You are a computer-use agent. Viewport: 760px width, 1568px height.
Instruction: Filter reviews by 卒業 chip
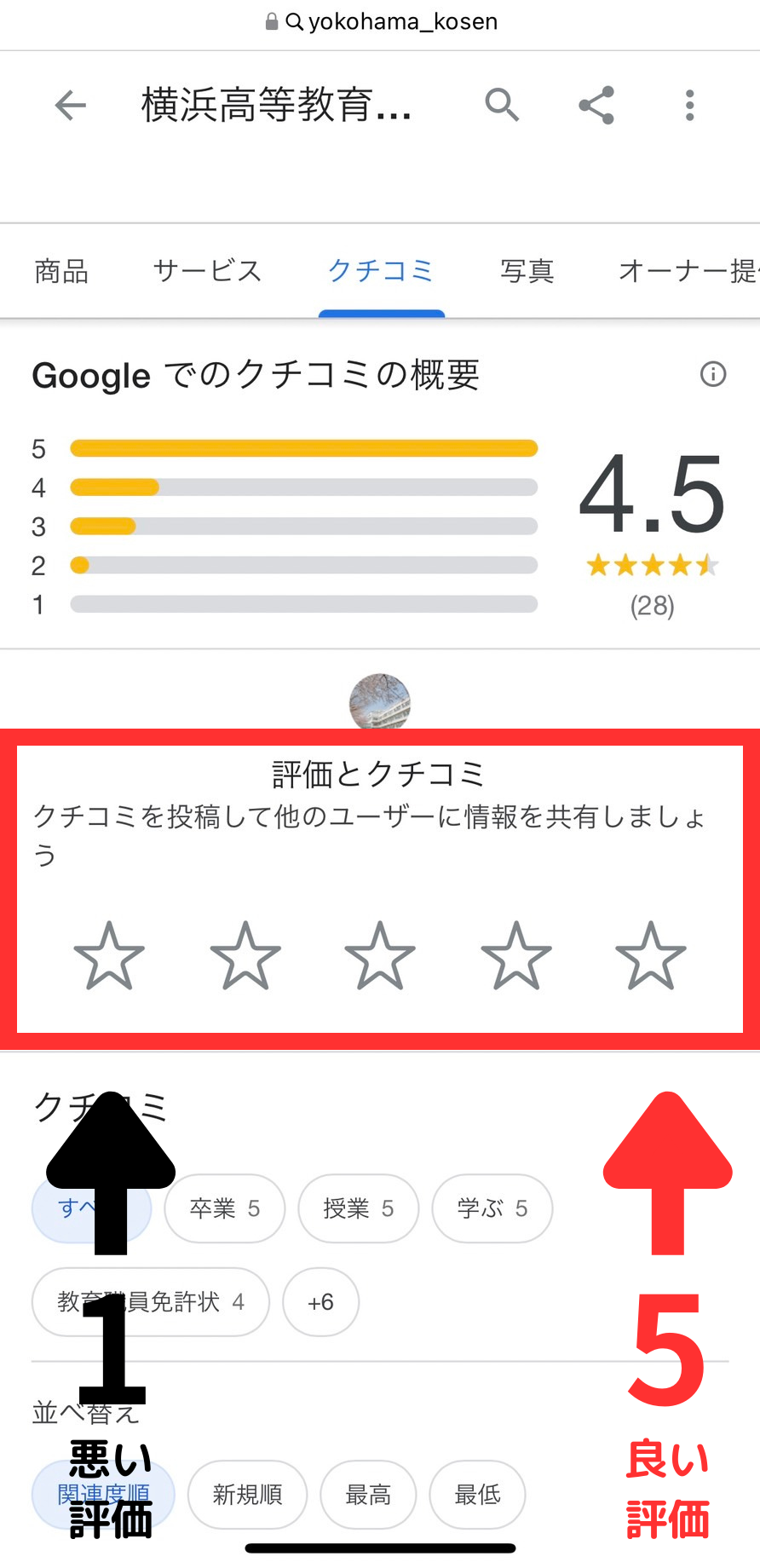coord(225,1208)
